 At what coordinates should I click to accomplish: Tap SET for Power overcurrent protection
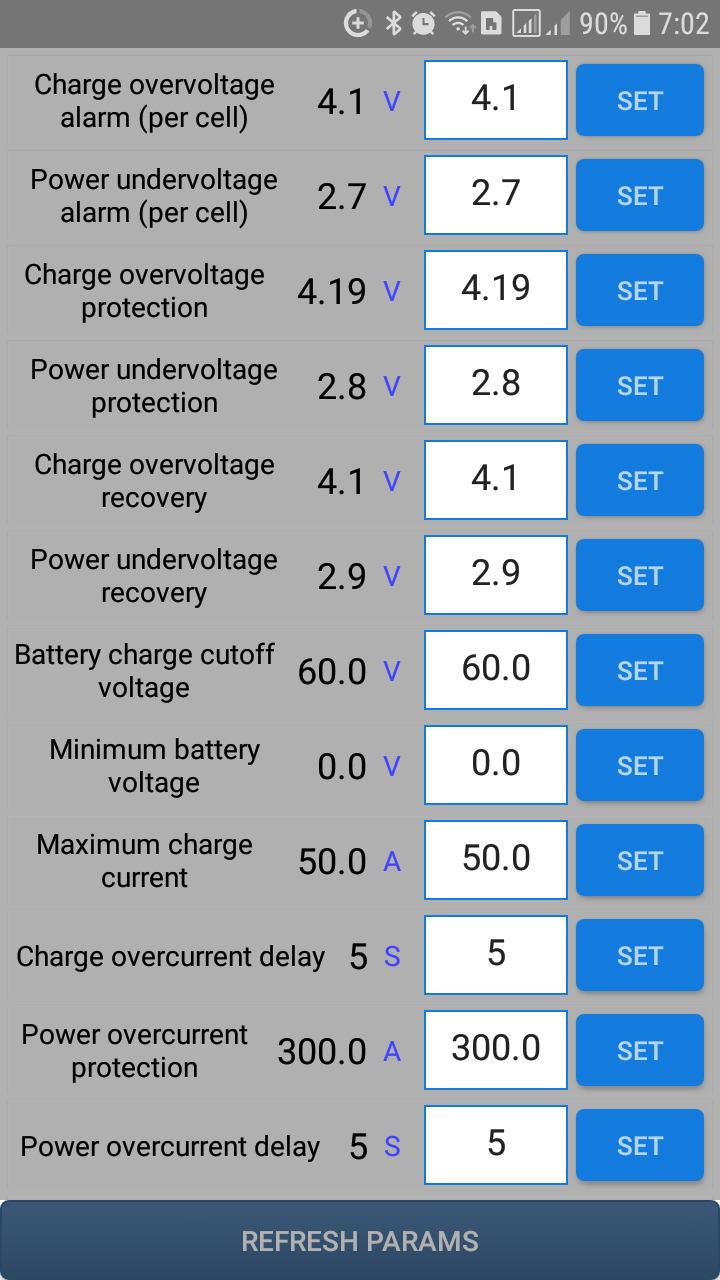[640, 1050]
